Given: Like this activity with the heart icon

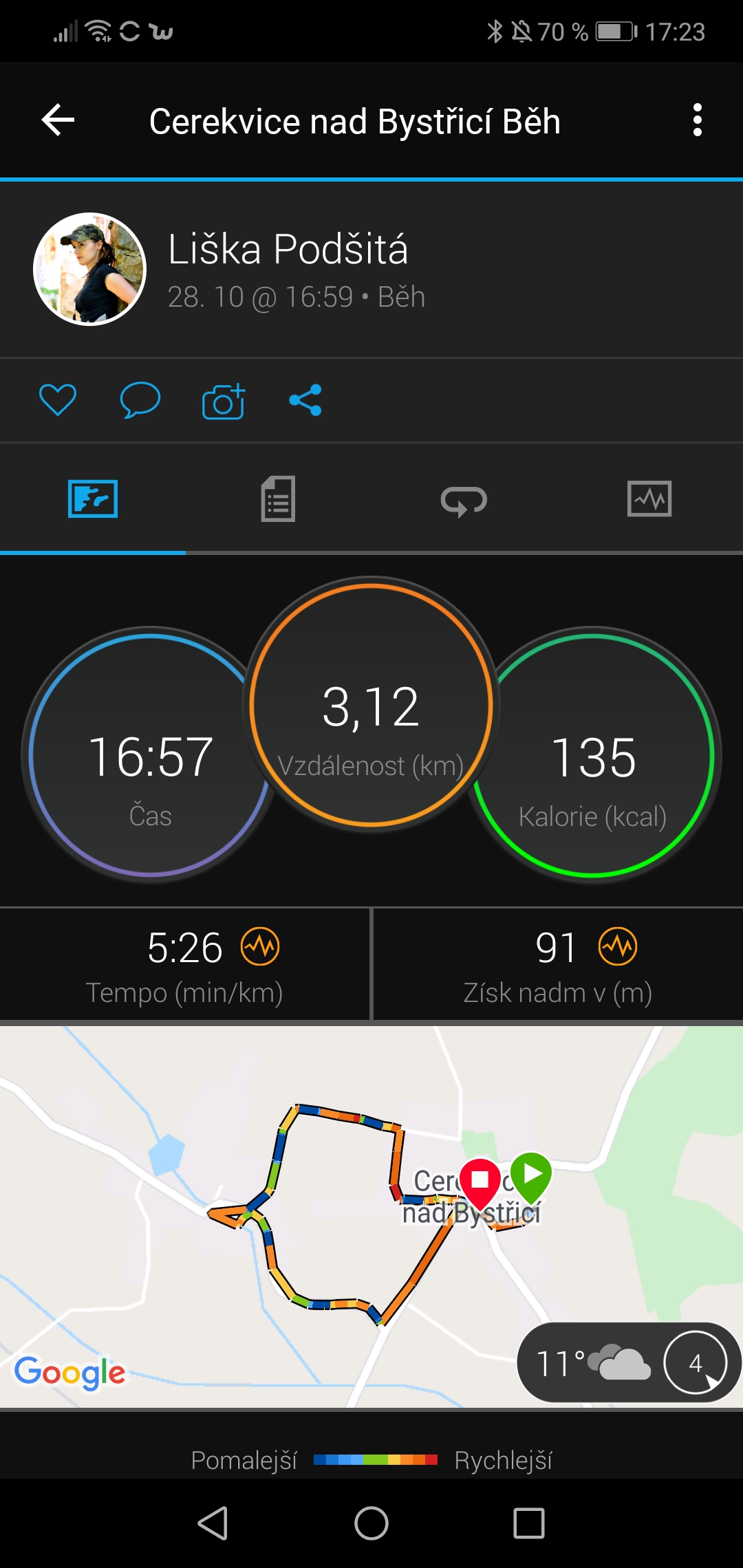Looking at the screenshot, I should click(x=58, y=400).
